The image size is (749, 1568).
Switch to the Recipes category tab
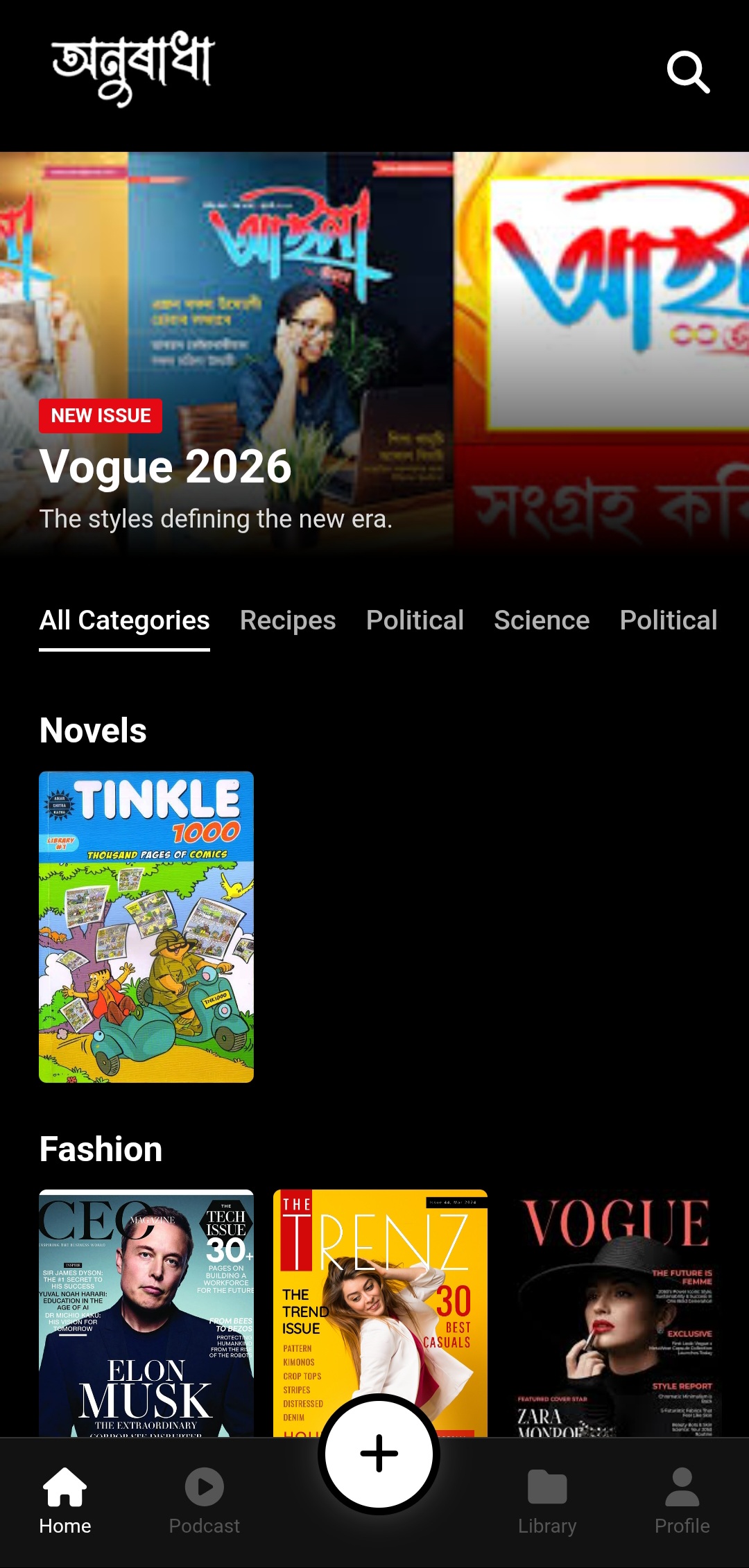tap(287, 620)
